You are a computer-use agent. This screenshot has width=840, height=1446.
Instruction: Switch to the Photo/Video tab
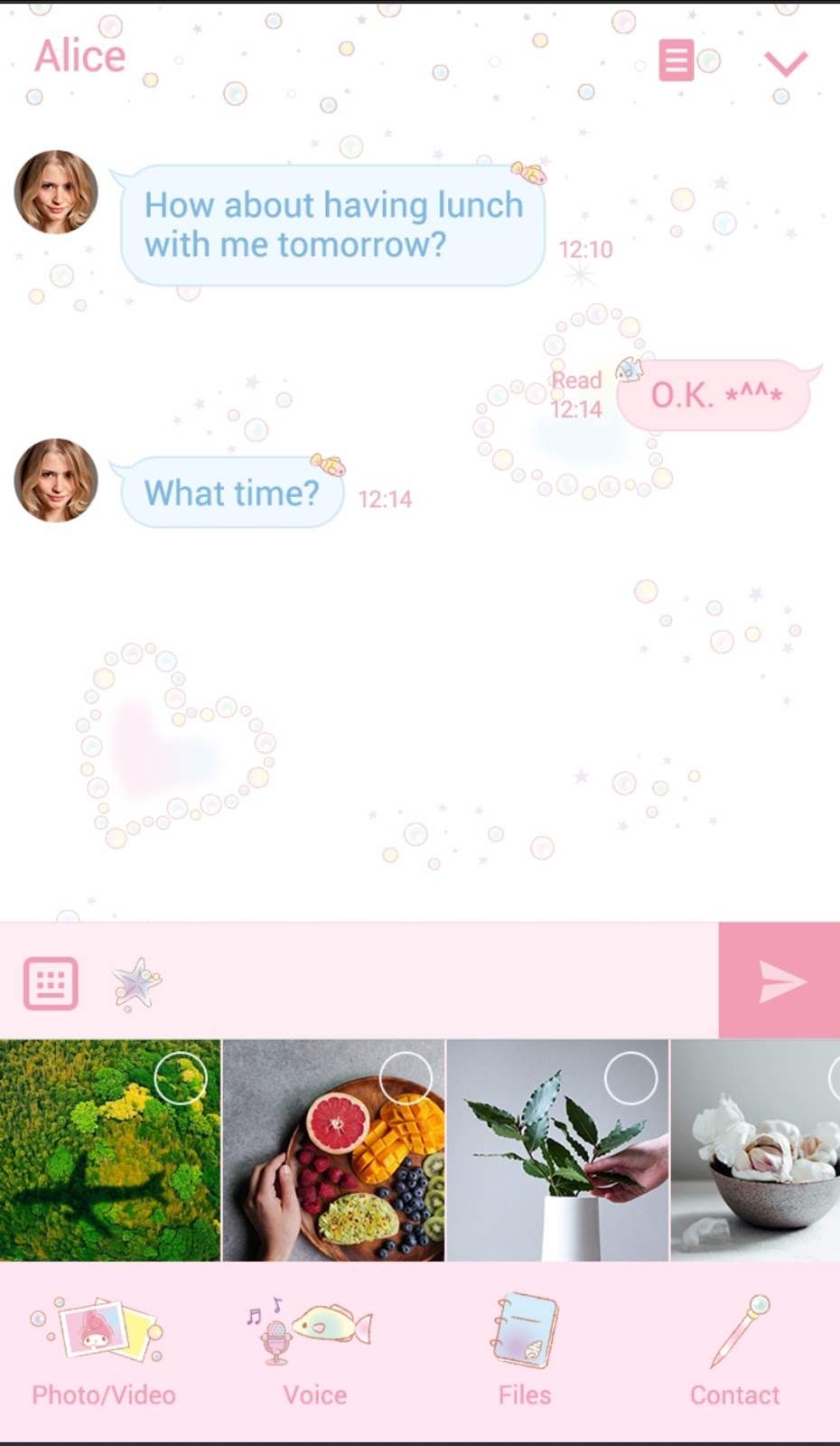[103, 1353]
